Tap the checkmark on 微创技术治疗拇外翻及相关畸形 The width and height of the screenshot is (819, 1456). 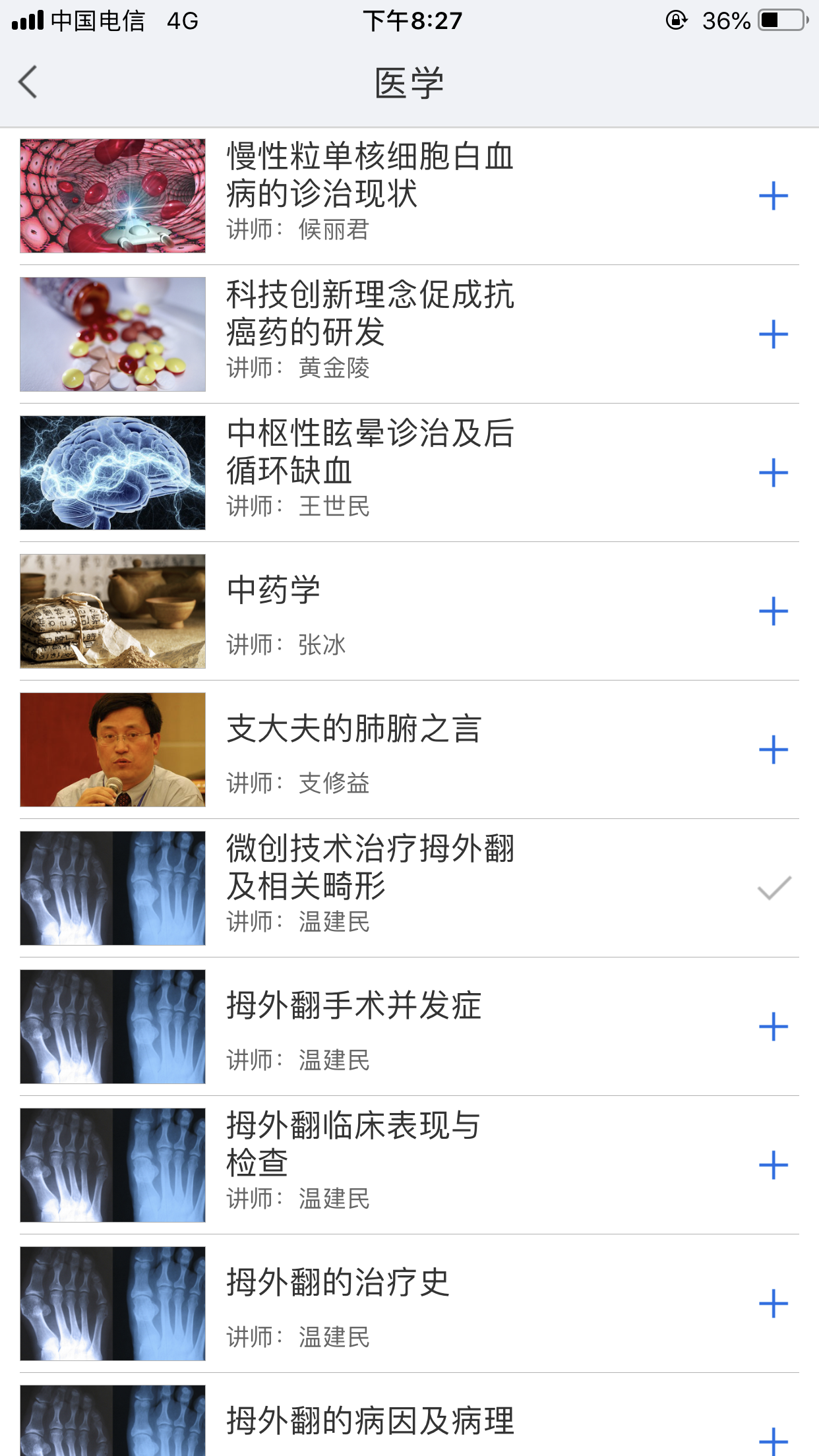[773, 889]
